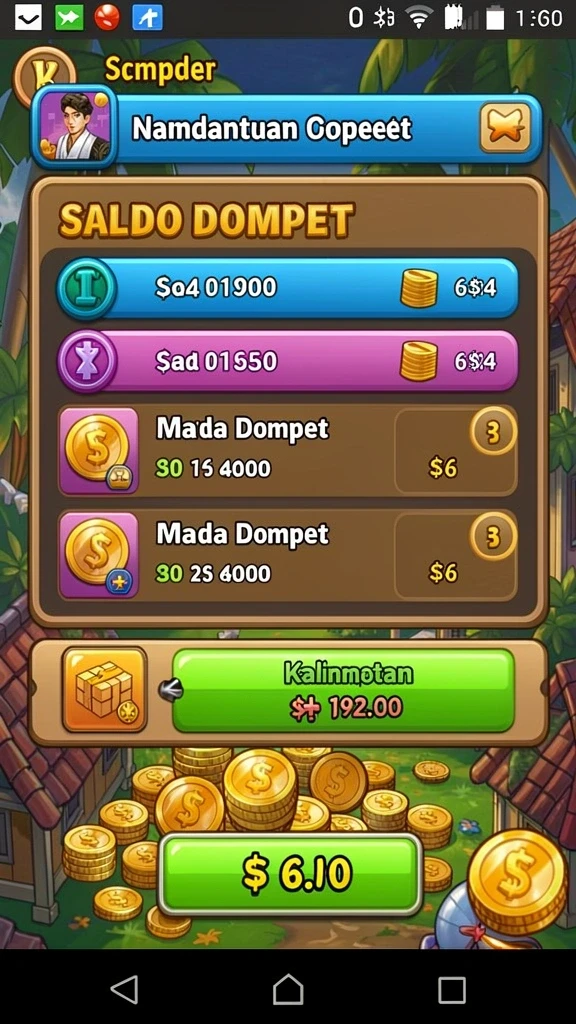
Task: Open the player avatar profile
Action: coord(74,125)
